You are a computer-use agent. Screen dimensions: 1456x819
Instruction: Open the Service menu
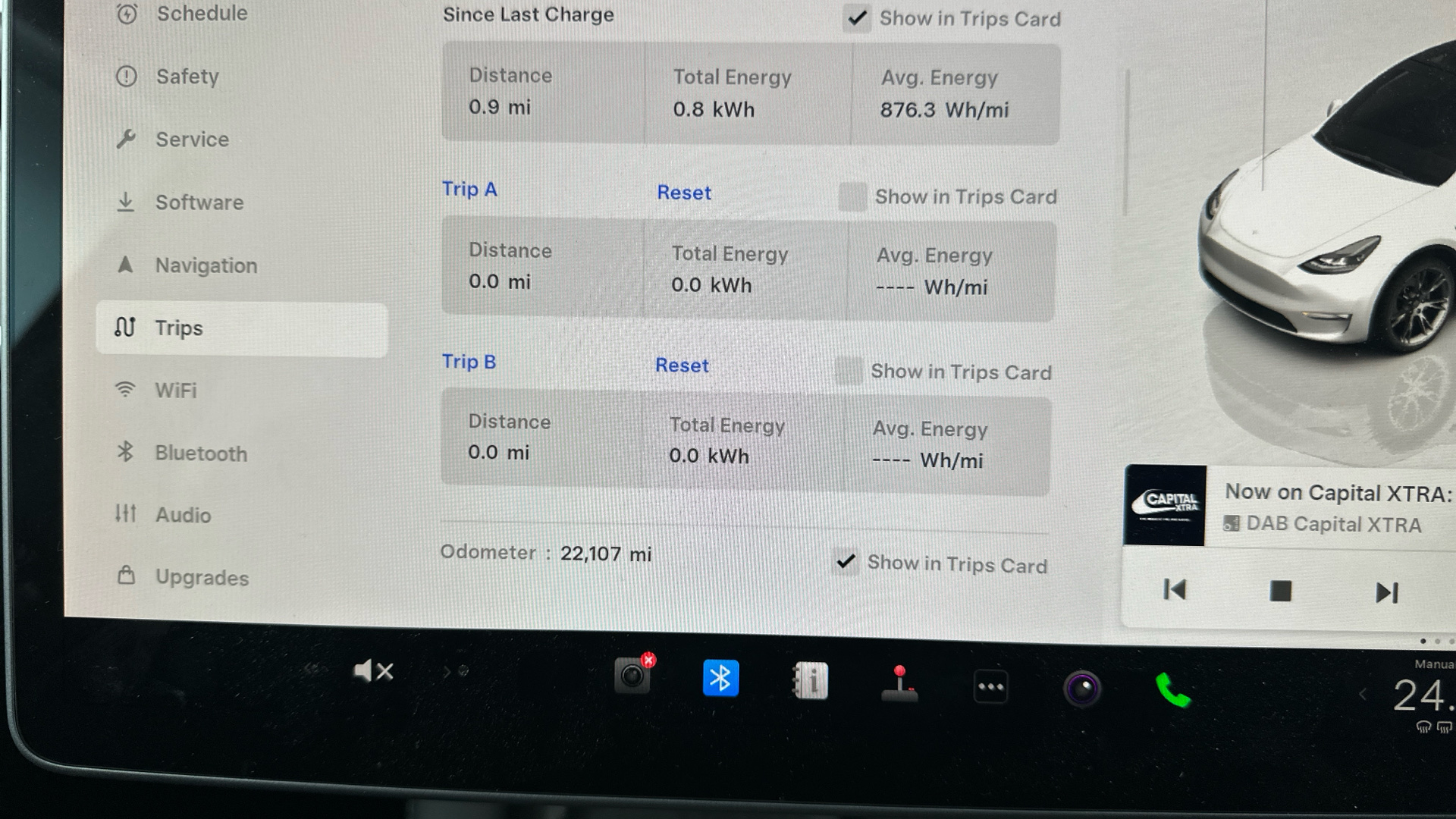[191, 140]
